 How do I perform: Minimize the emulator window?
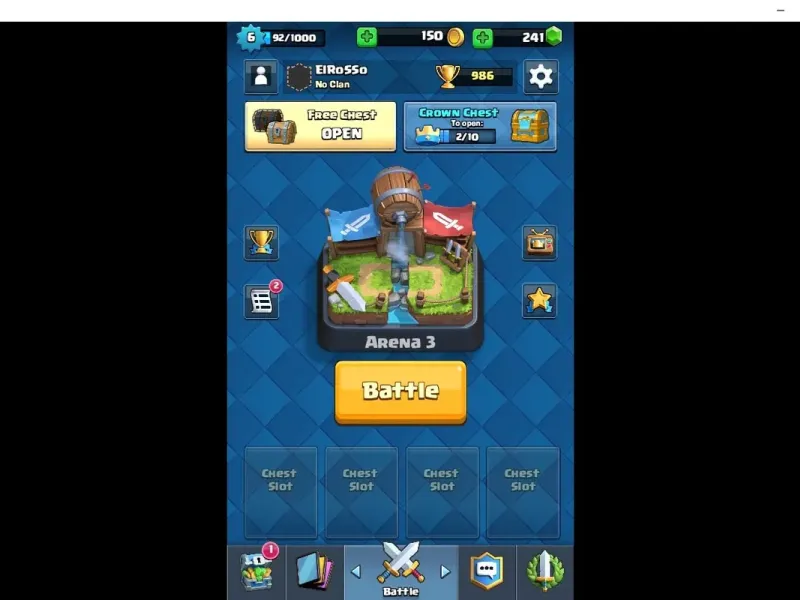pyautogui.click(x=781, y=10)
